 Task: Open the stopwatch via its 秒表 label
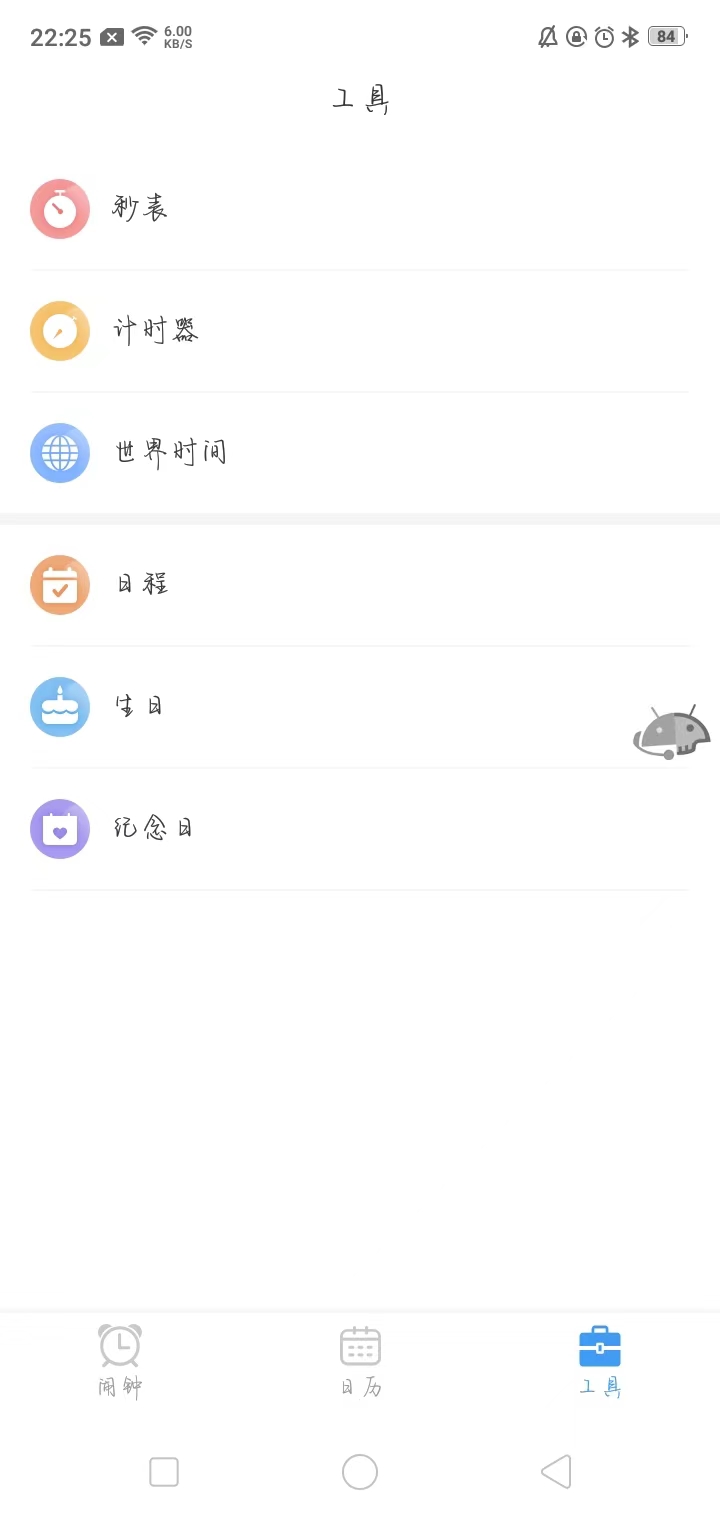[x=139, y=209]
